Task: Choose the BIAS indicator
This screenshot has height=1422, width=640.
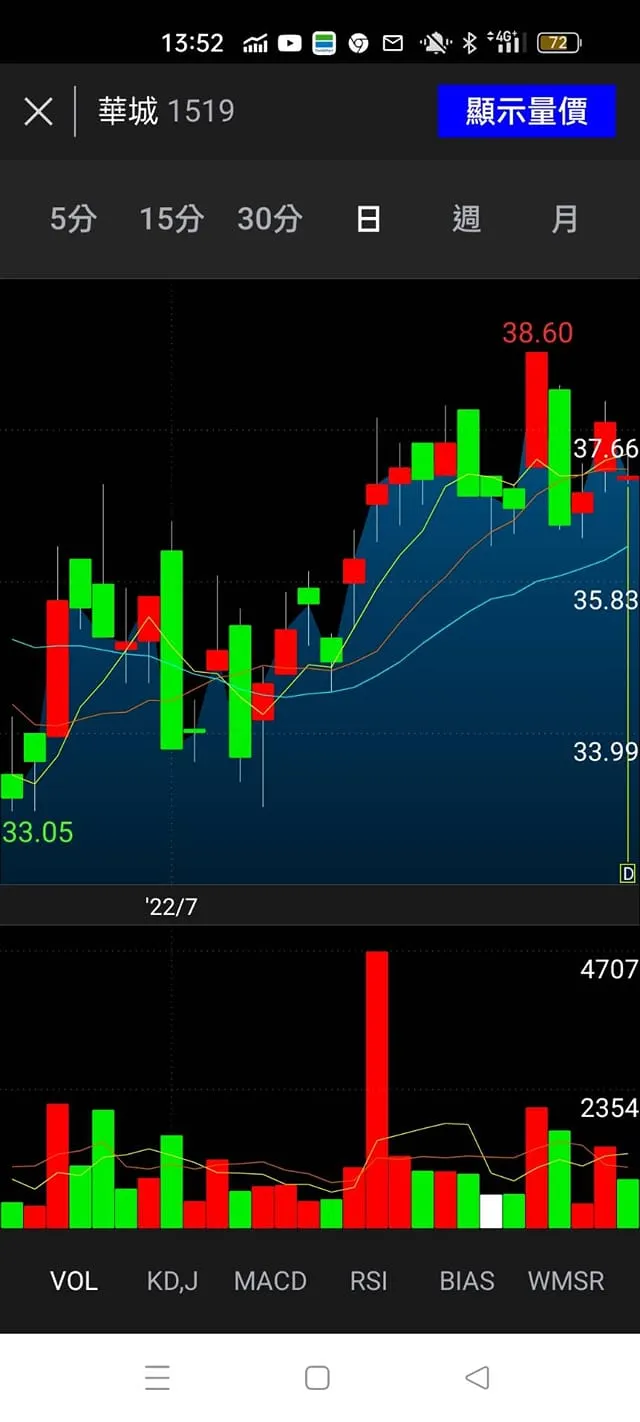Action: click(x=467, y=1281)
